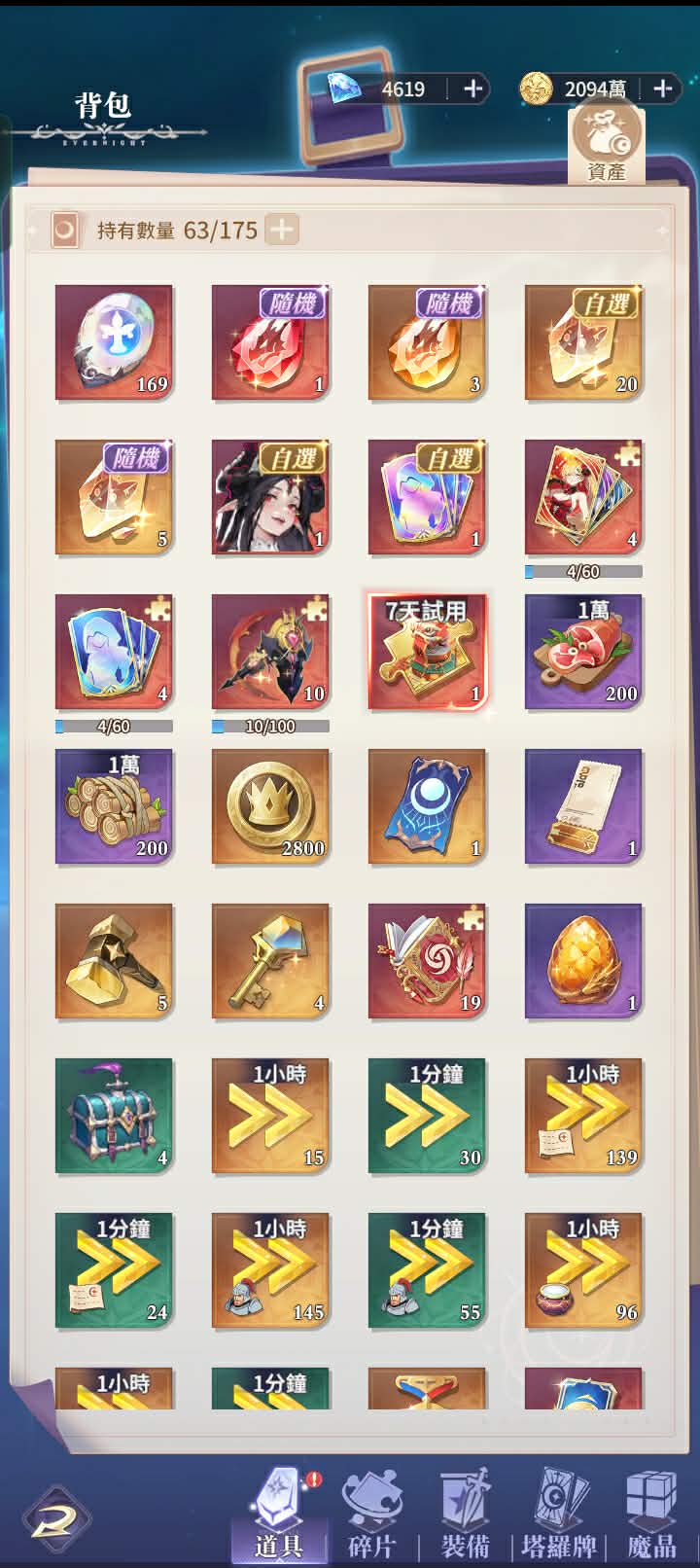Select the meat item with 200
700x1568 pixels.
[583, 652]
